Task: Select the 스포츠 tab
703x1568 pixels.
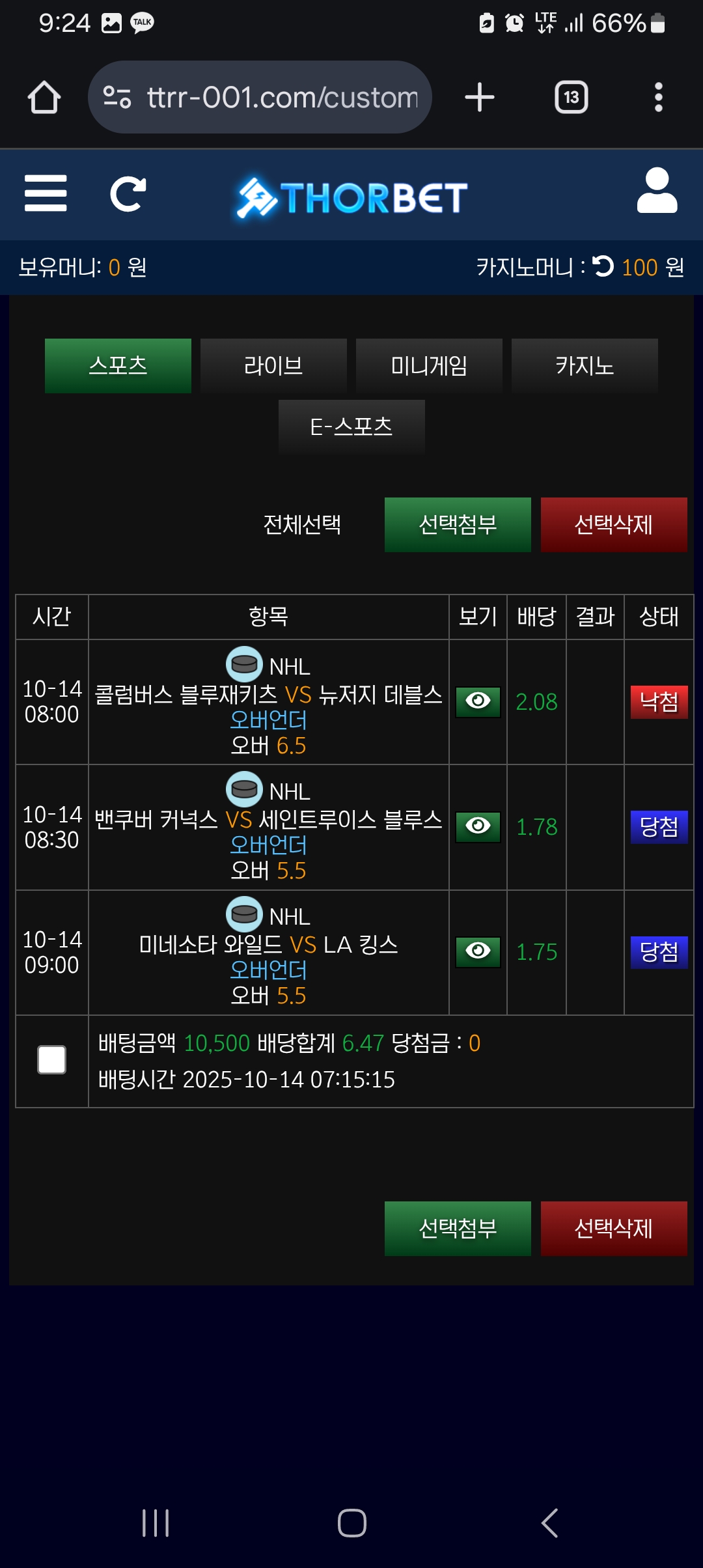Action: pos(118,366)
